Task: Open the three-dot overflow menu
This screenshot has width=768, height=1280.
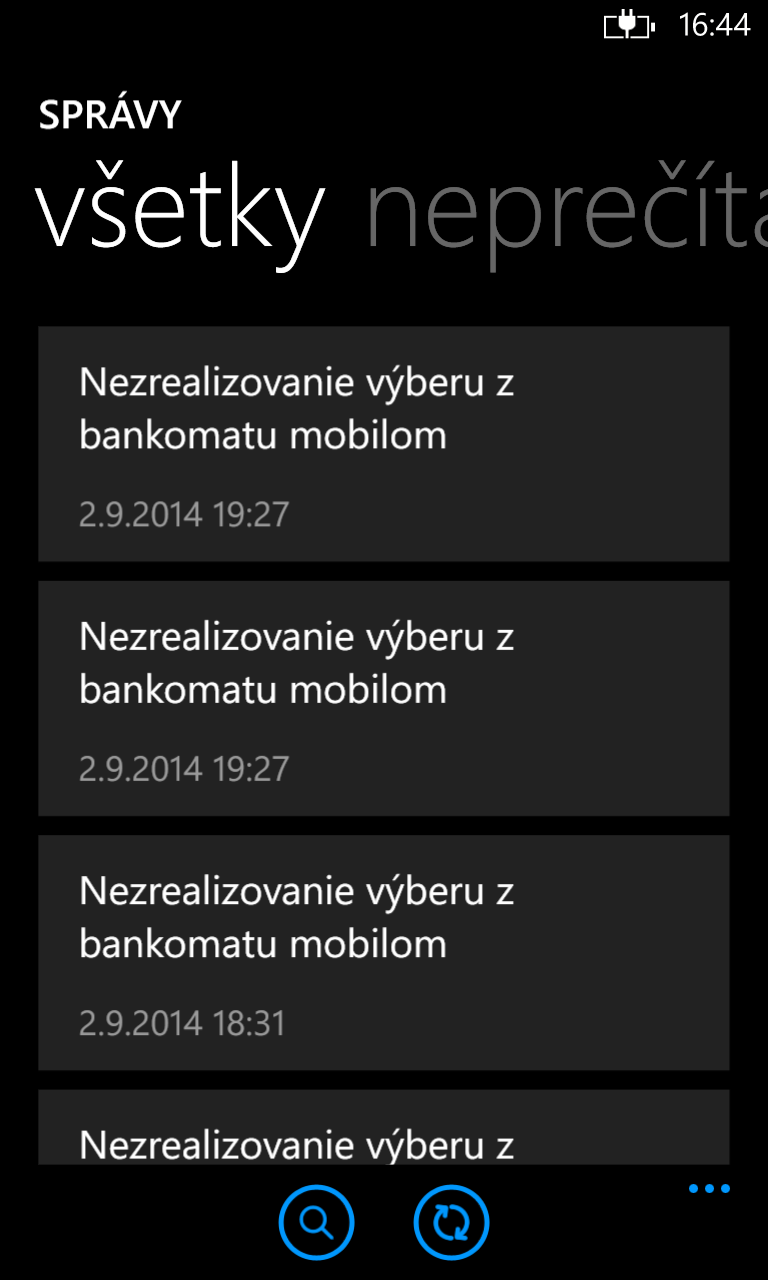Action: pos(709,1189)
